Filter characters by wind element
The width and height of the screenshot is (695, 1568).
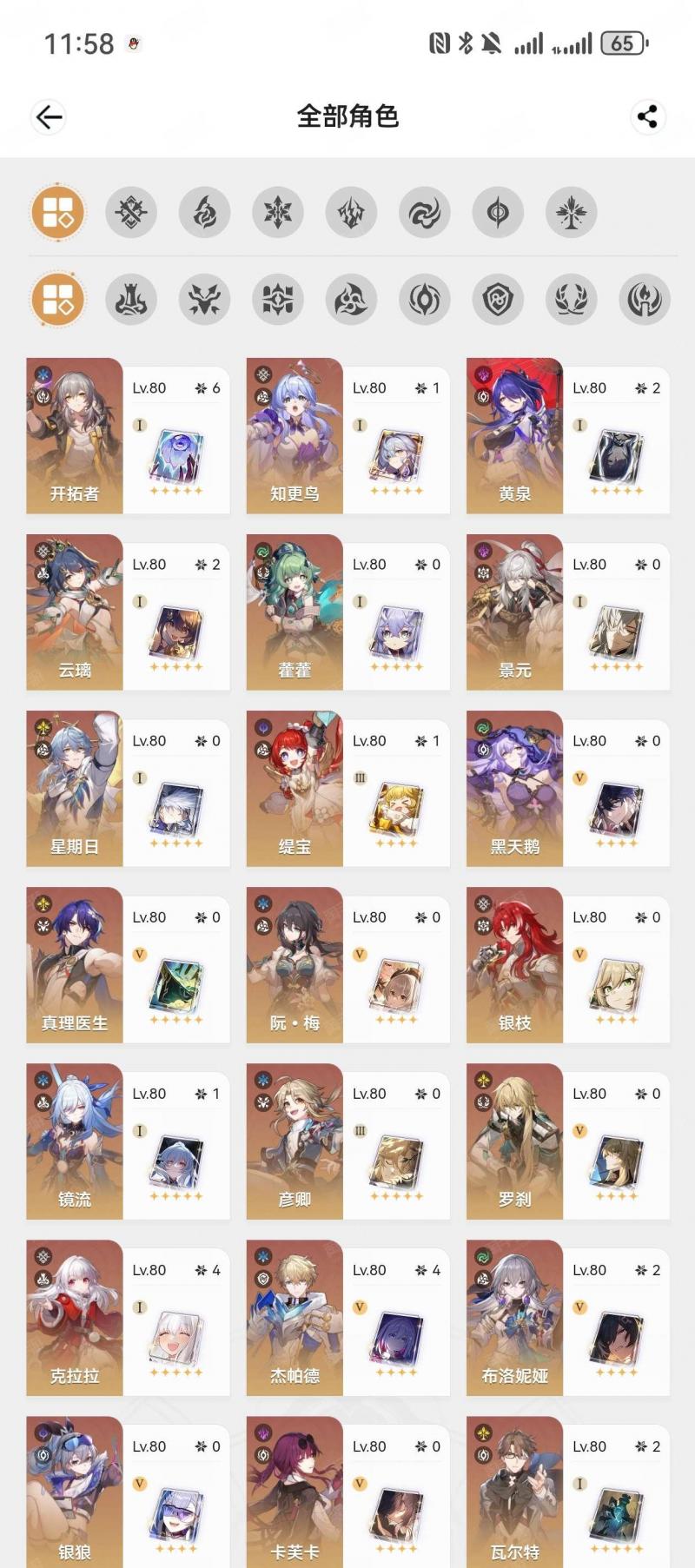point(425,212)
